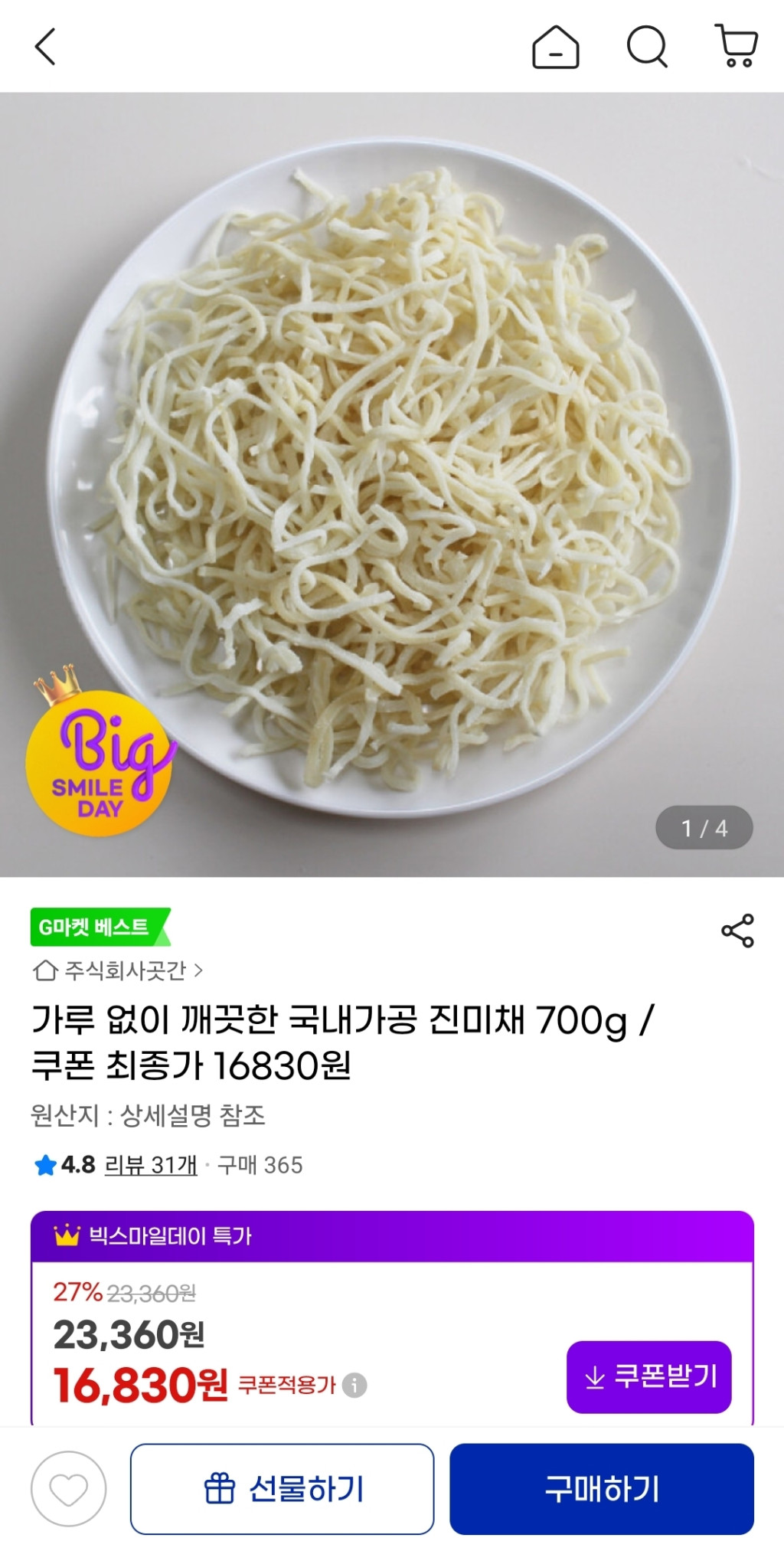Open the Gmarket home page
This screenshot has width=784, height=1551.
pyautogui.click(x=555, y=47)
